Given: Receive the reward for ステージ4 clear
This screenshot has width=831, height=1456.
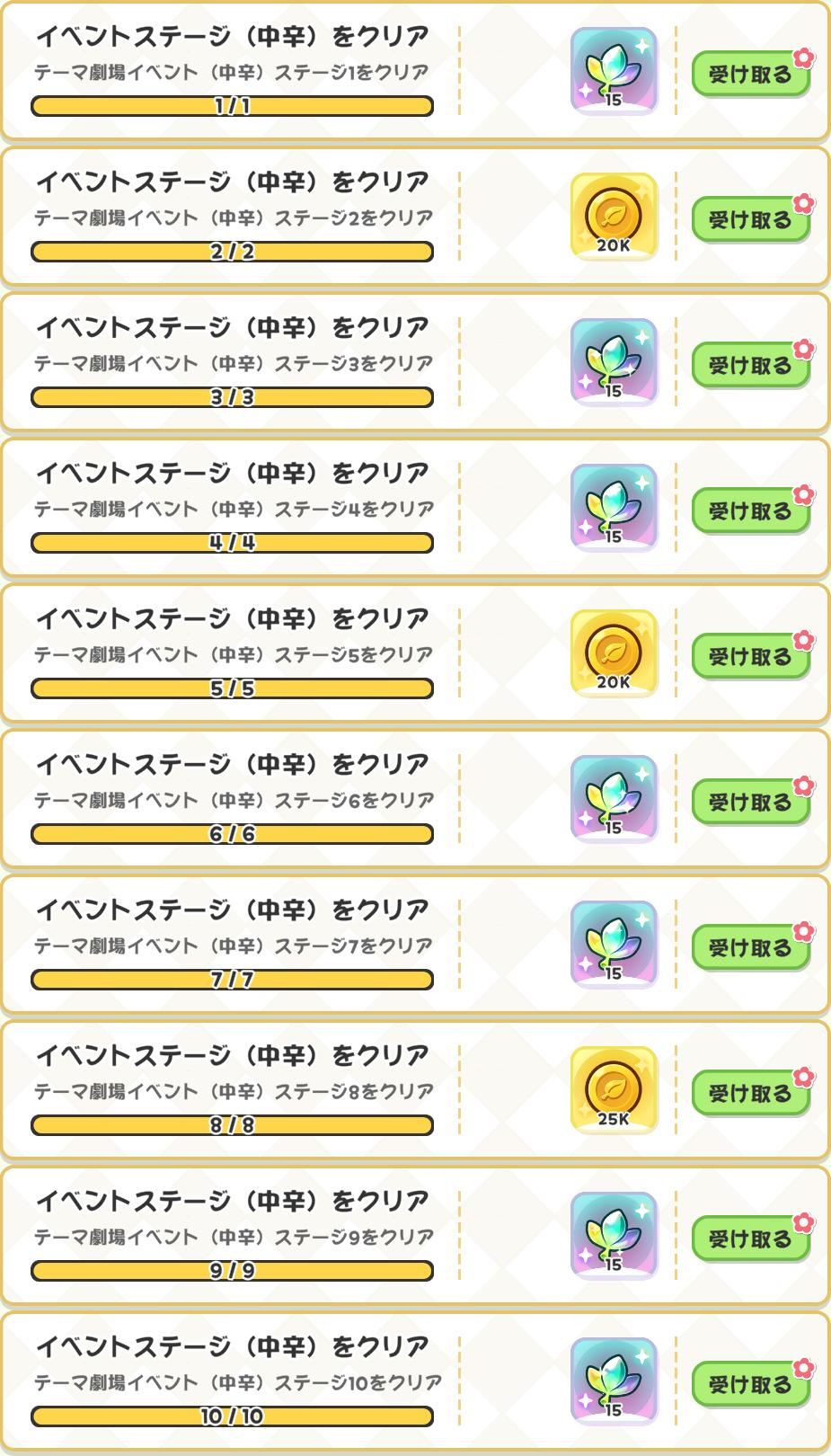Looking at the screenshot, I should click(750, 511).
